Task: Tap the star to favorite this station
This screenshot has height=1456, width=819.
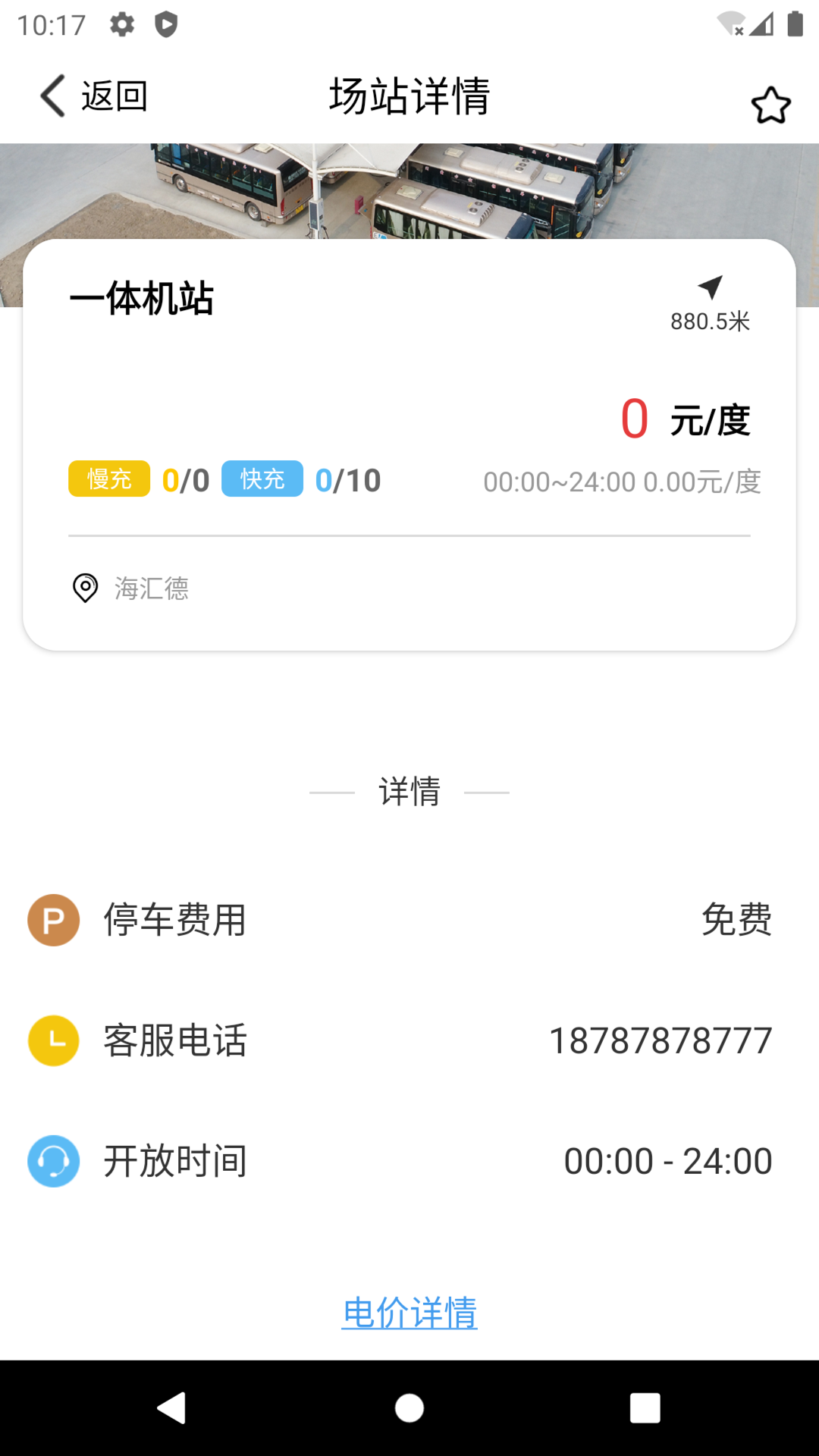Action: click(x=771, y=105)
